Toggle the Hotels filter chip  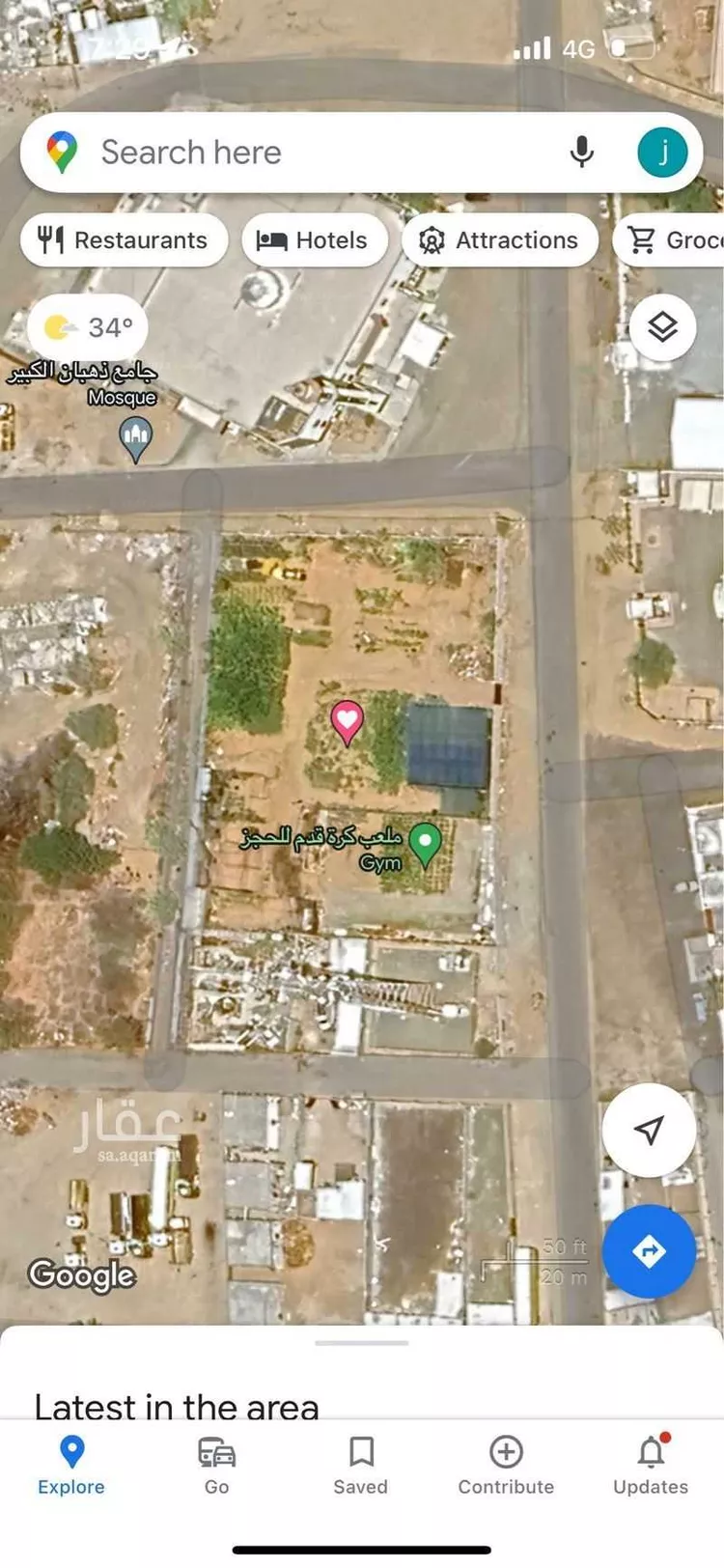[314, 240]
